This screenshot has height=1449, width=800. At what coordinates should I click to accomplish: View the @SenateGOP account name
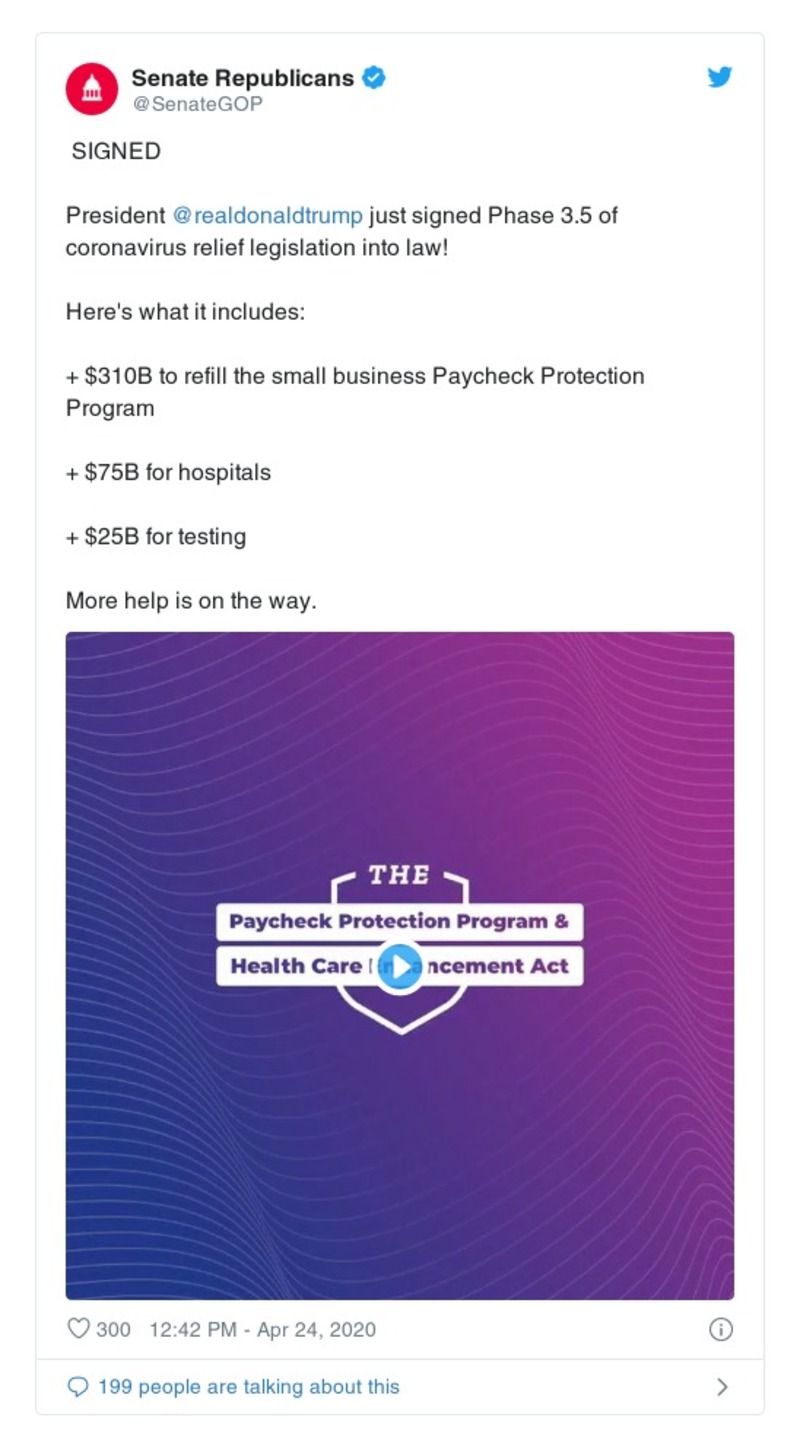pos(197,103)
